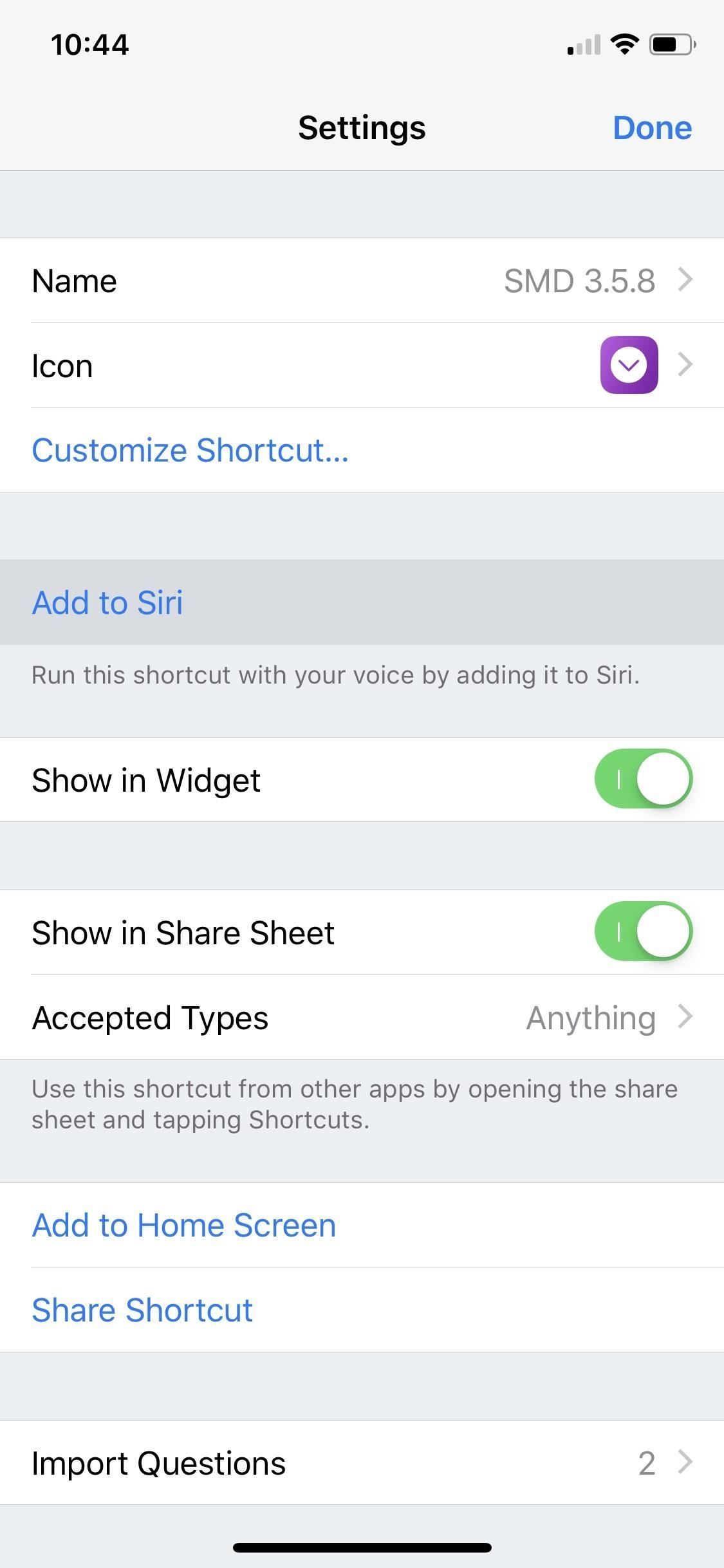724x1568 pixels.
Task: Open Import Questions row
Action: (362, 1462)
